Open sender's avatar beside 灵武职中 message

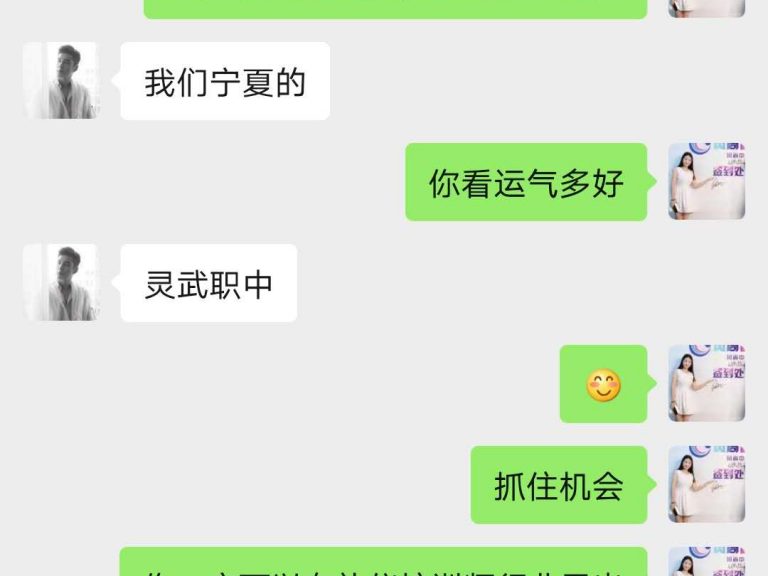tap(60, 283)
